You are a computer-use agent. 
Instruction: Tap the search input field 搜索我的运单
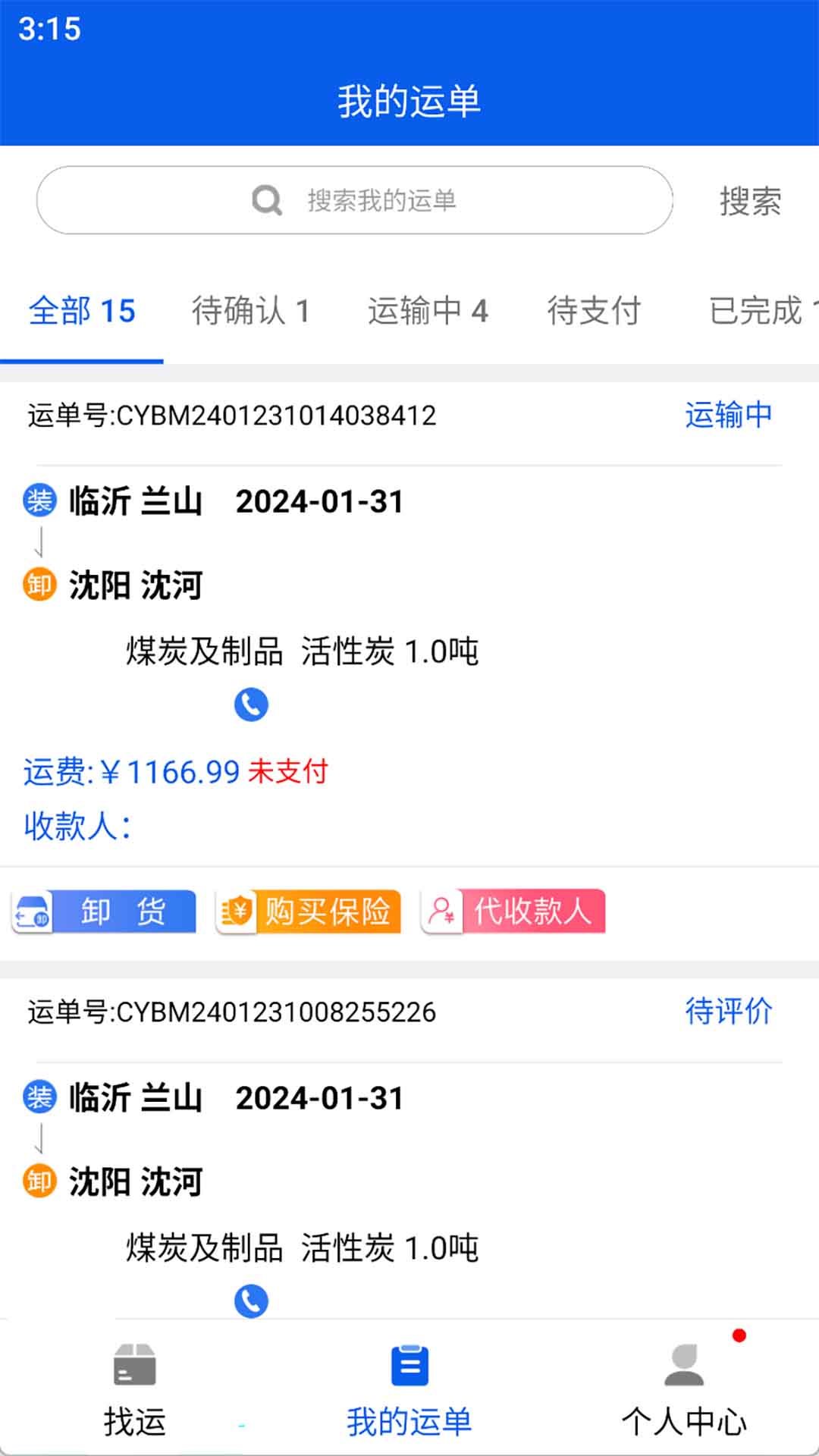379,199
